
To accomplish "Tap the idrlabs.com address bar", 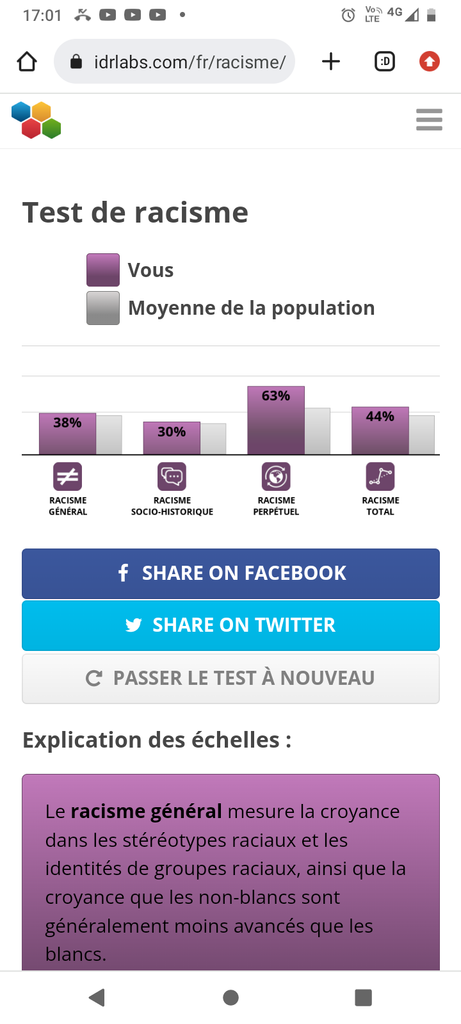I will point(174,62).
